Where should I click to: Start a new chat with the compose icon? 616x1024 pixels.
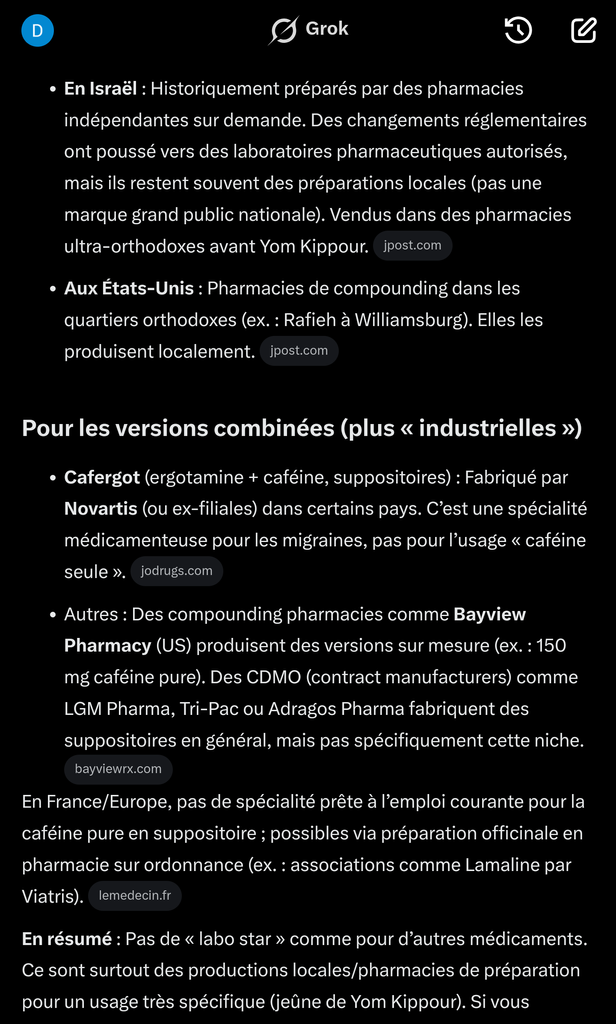pyautogui.click(x=583, y=30)
